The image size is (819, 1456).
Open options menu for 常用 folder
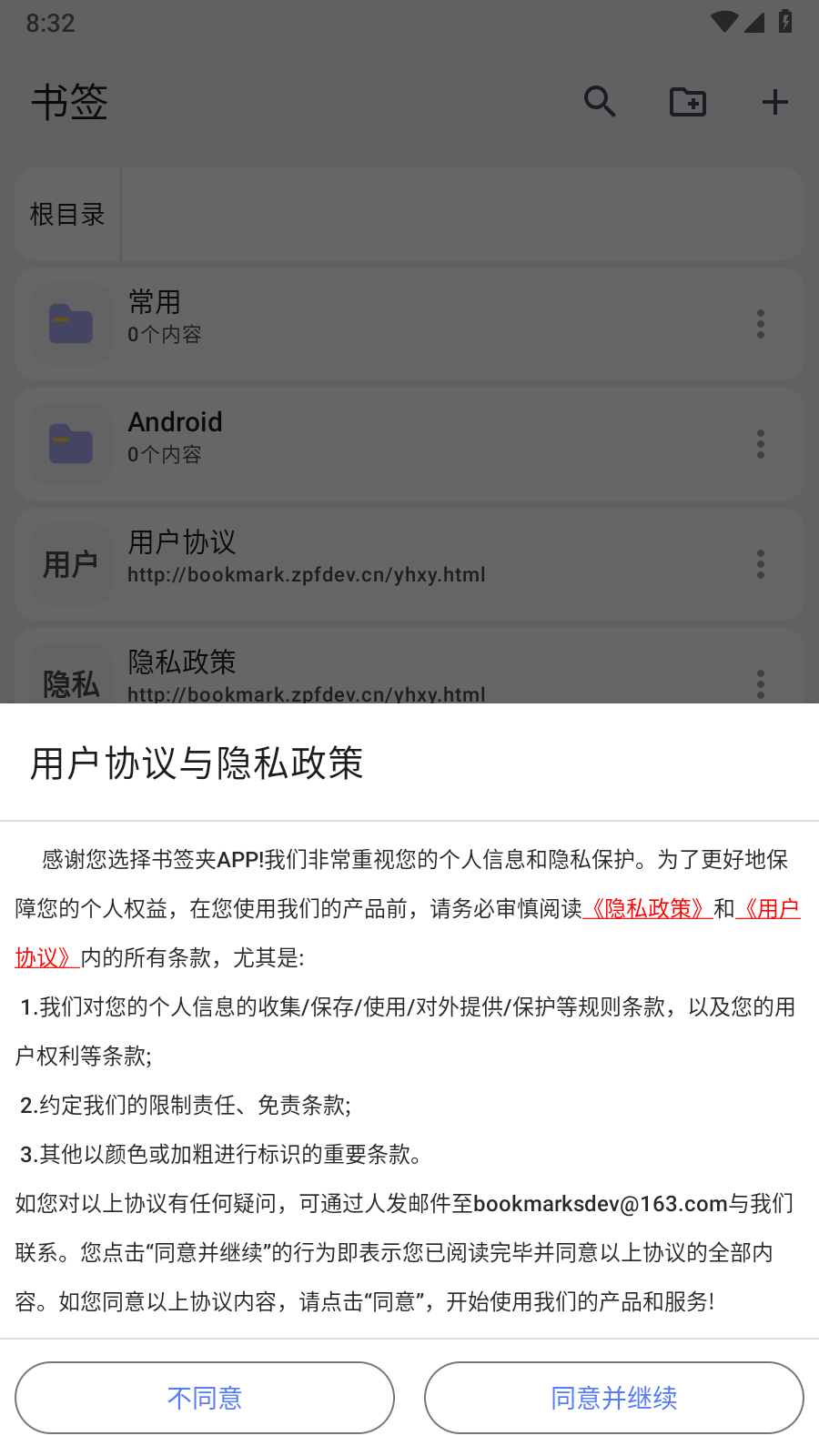point(760,323)
